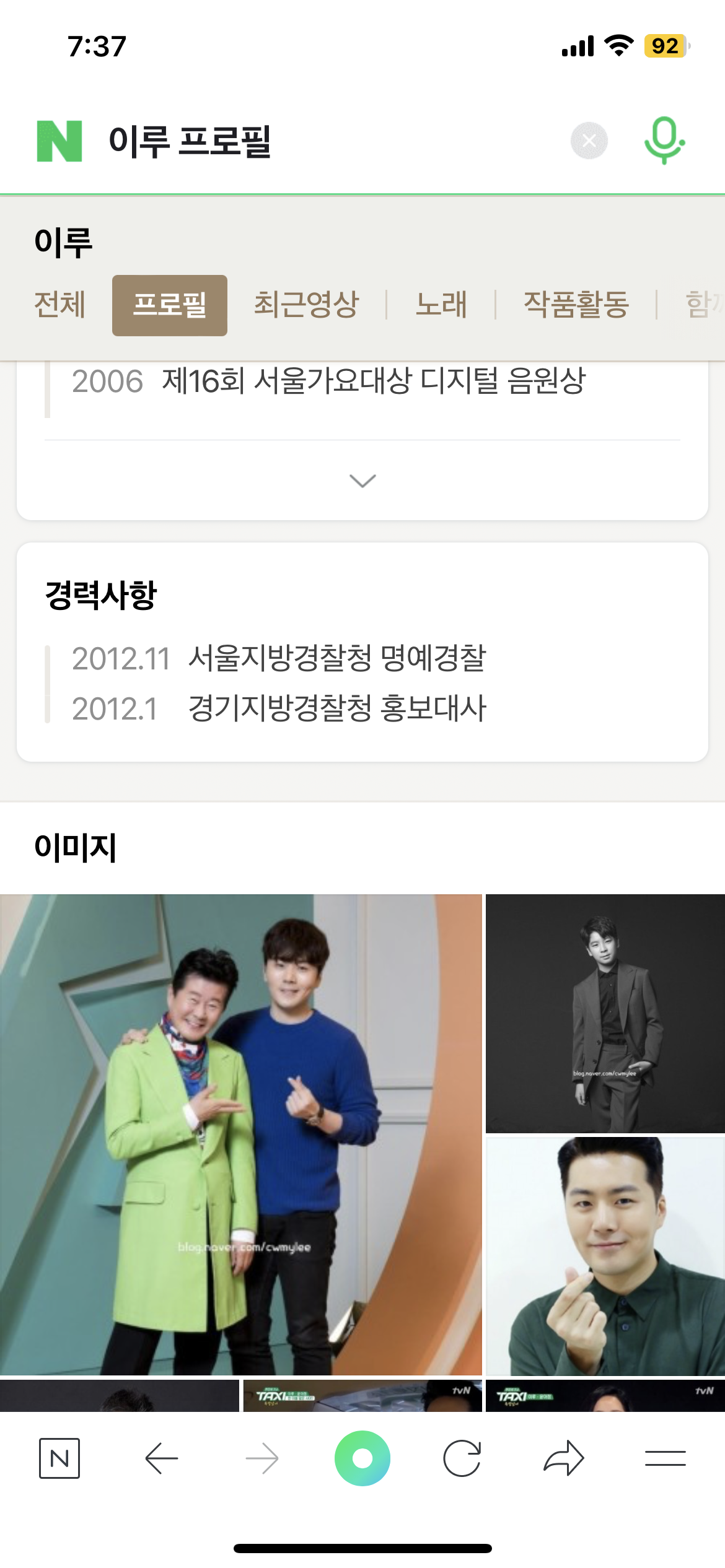Viewport: 725px width, 1568px height.
Task: Open the 작품활동 tab
Action: coord(576,305)
